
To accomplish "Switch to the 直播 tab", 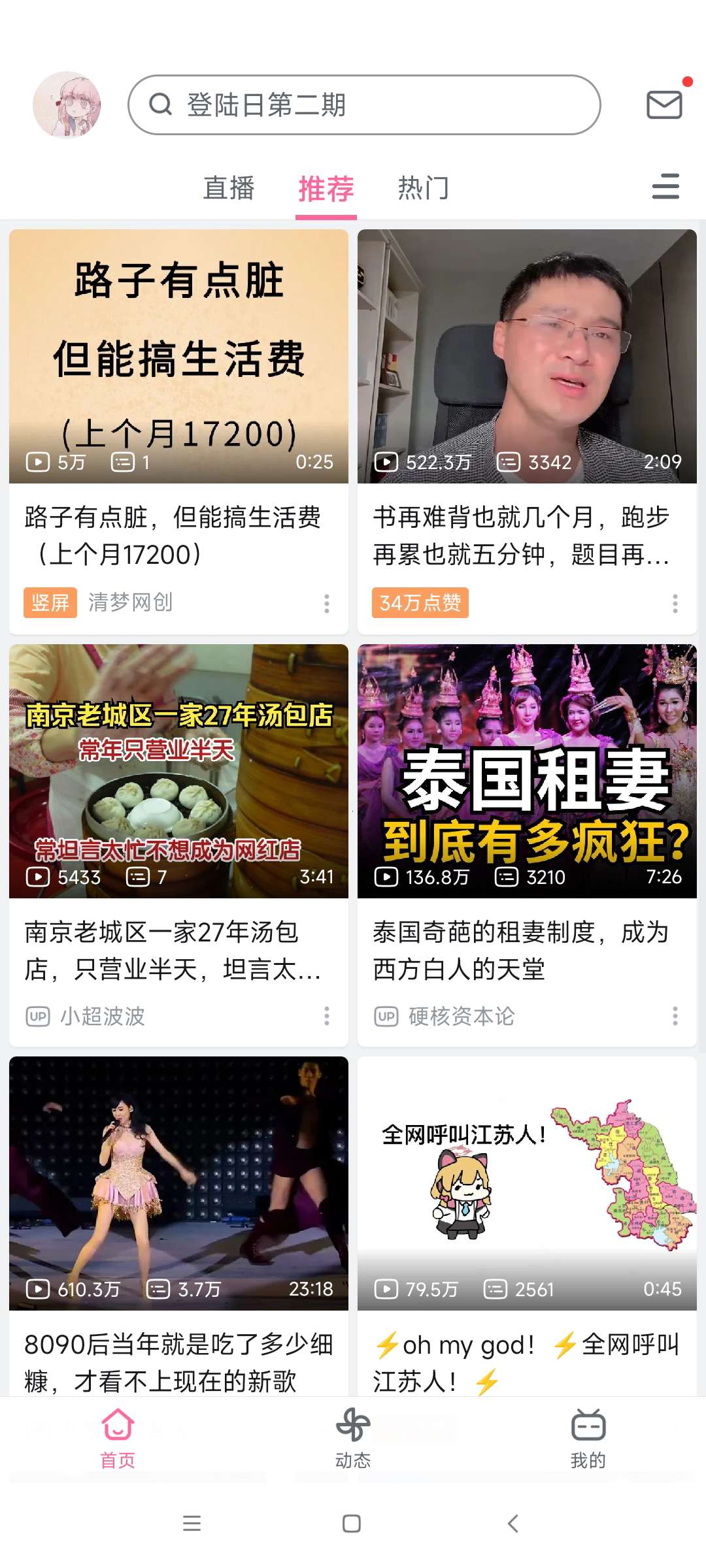I will click(x=228, y=188).
